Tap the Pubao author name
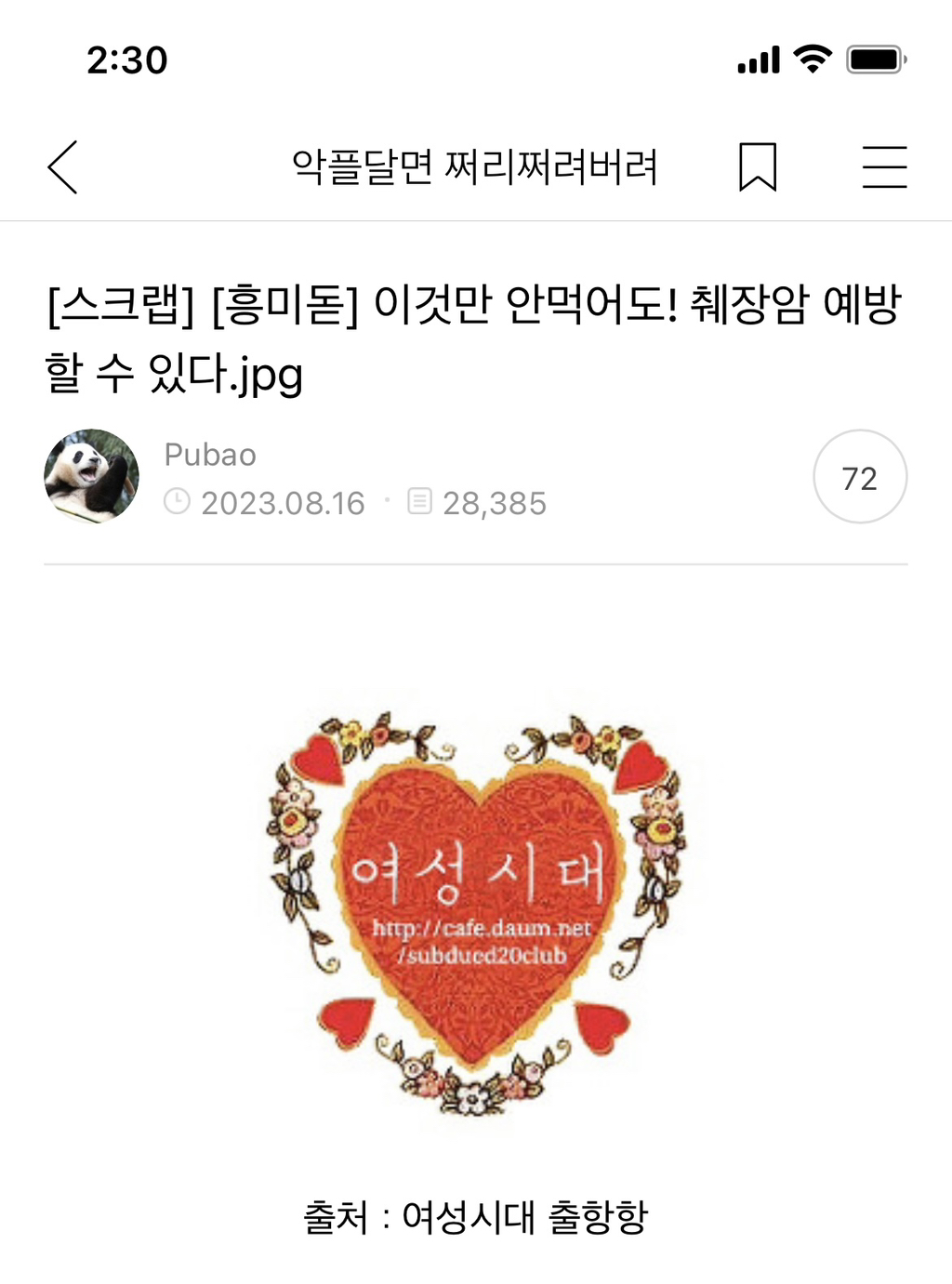The image size is (952, 1284). coord(210,455)
